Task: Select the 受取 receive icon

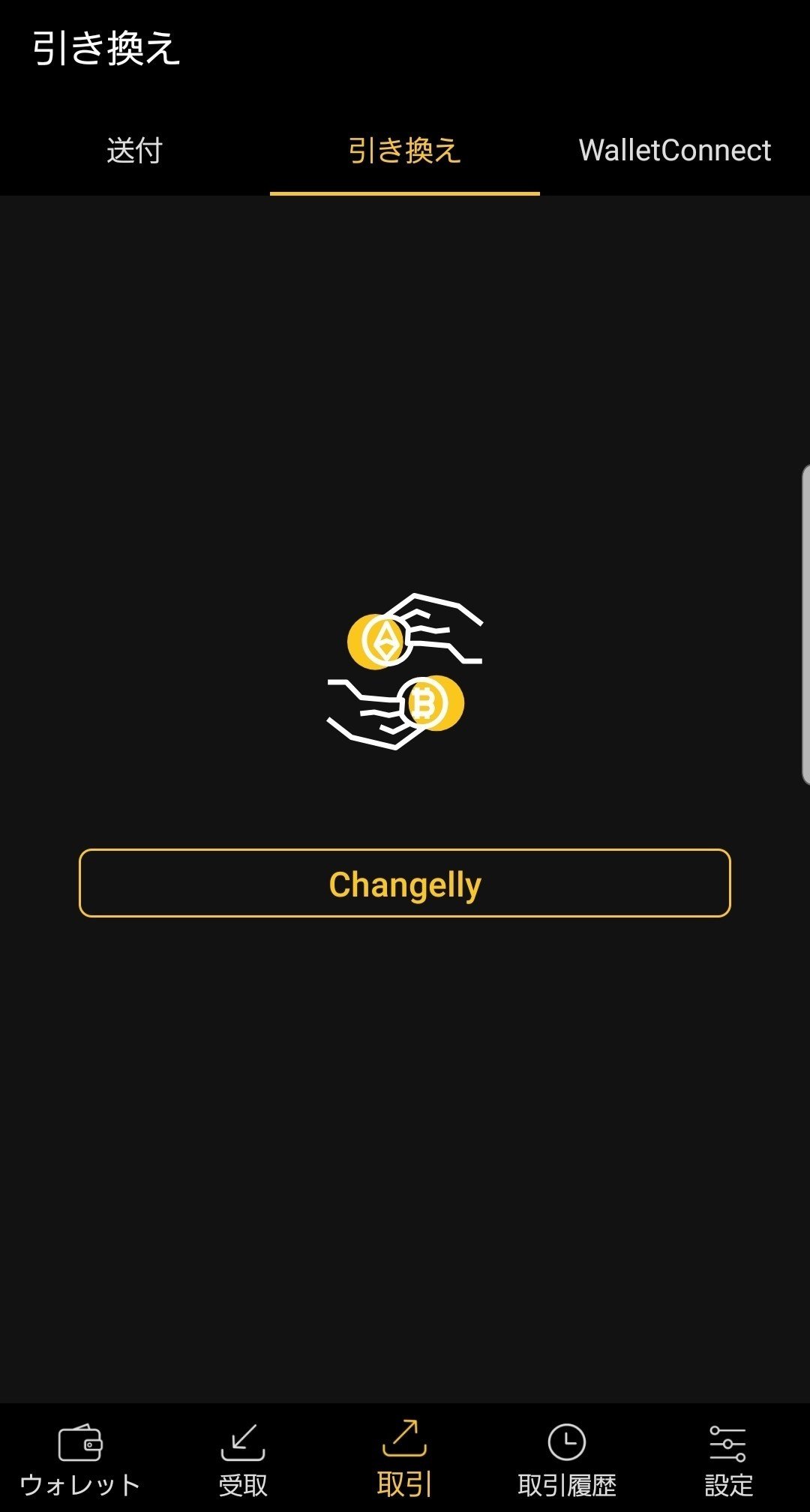Action: click(241, 1442)
